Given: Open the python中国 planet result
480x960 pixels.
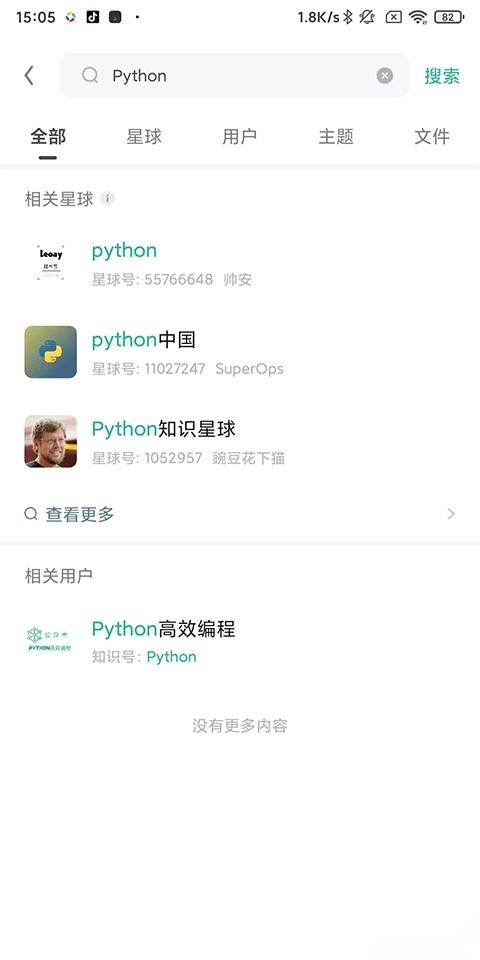Looking at the screenshot, I should pos(240,352).
